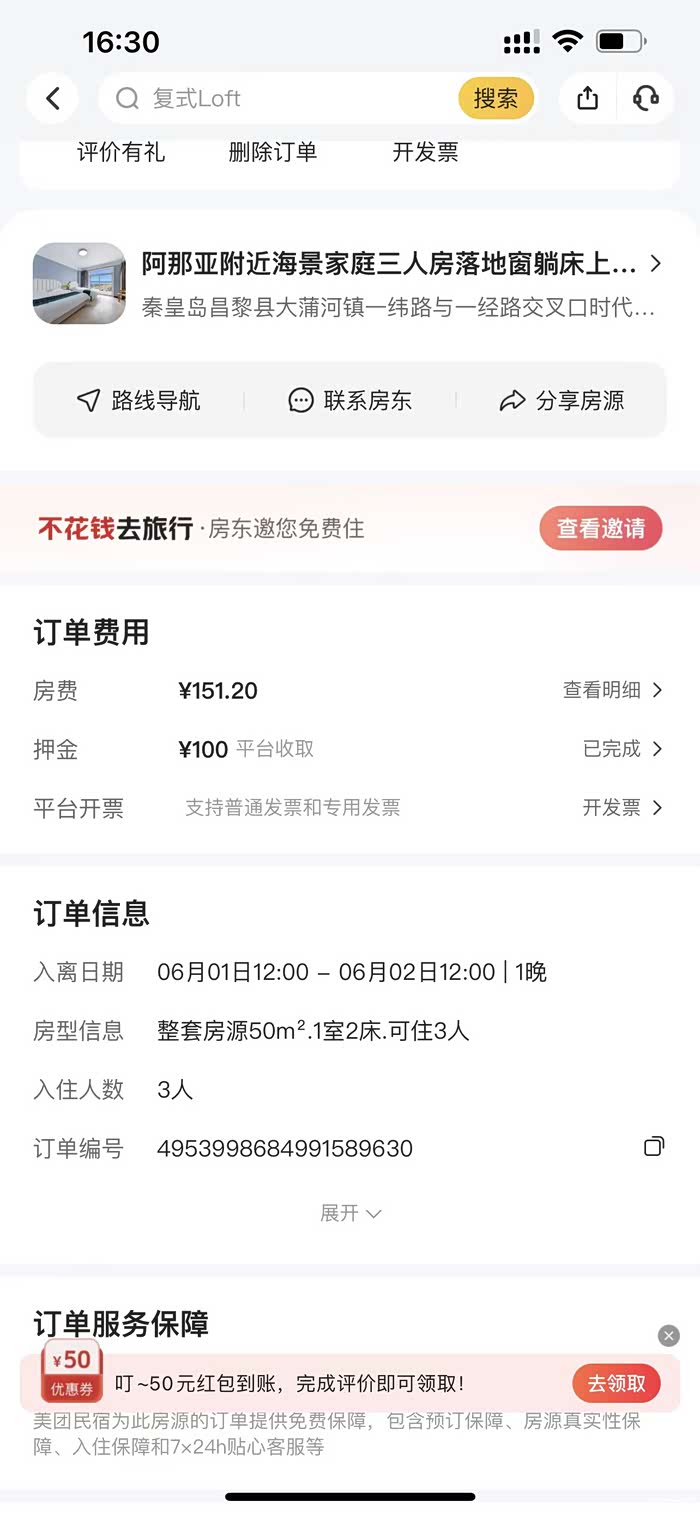Select 删除订单 to delete the order
The image size is (700, 1514).
[x=272, y=152]
